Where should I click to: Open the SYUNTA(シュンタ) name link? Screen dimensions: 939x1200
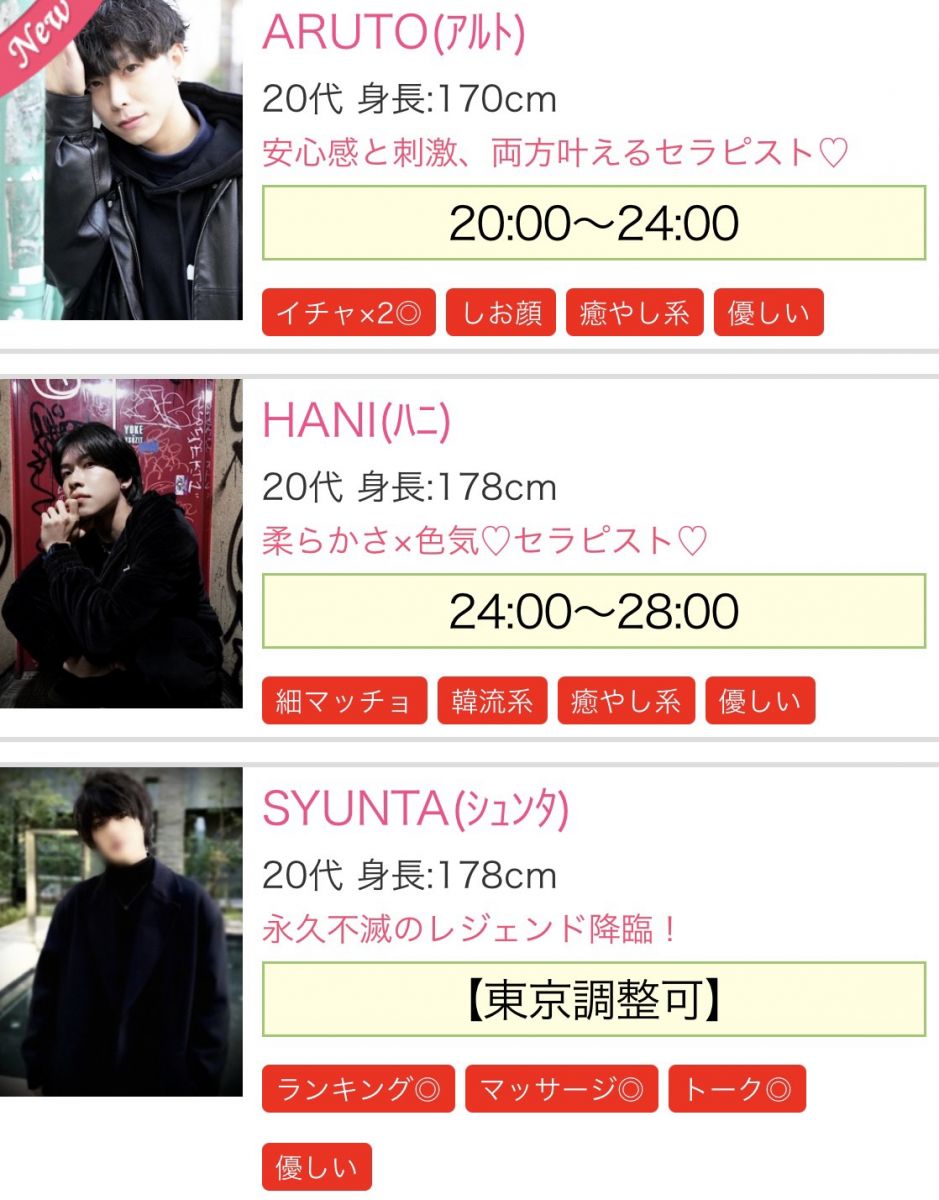click(415, 810)
